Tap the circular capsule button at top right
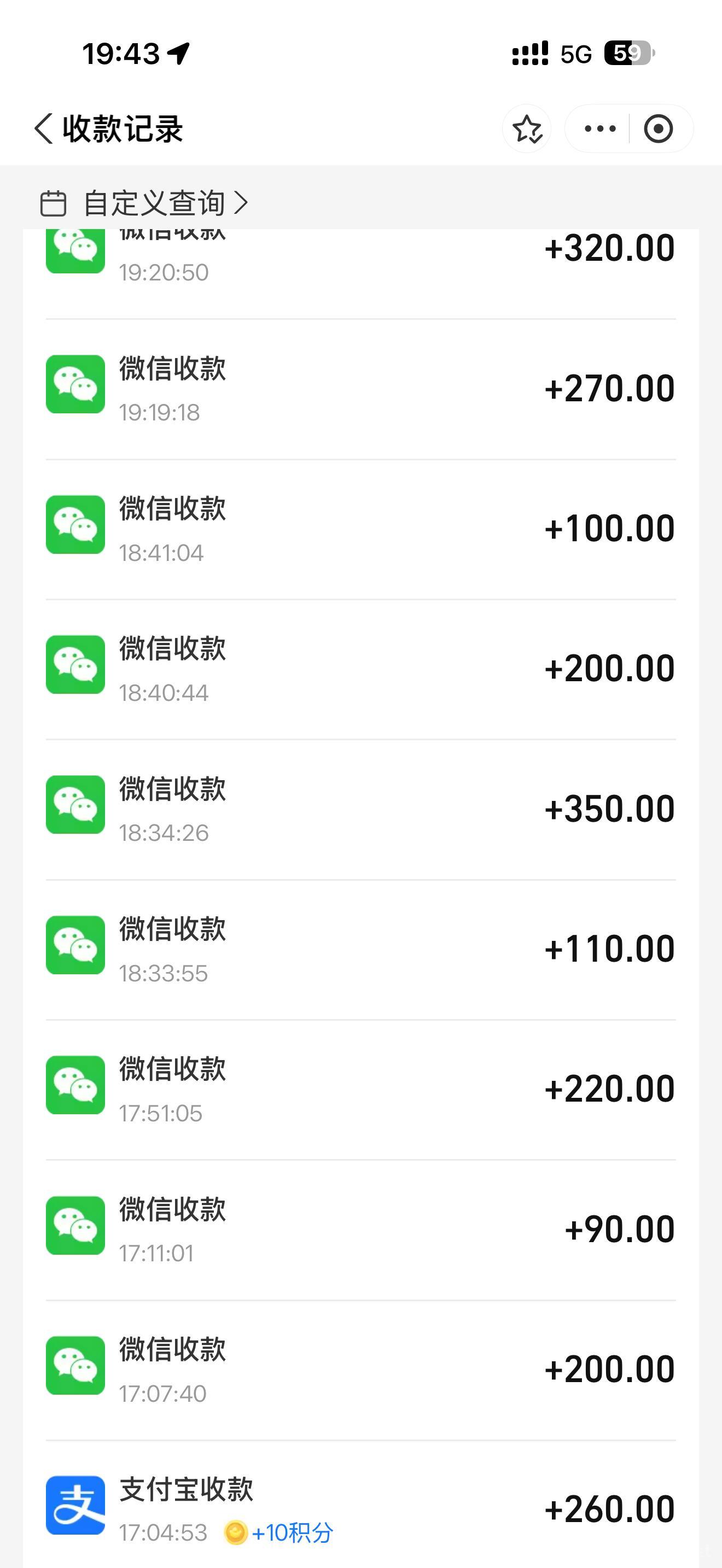 point(659,128)
